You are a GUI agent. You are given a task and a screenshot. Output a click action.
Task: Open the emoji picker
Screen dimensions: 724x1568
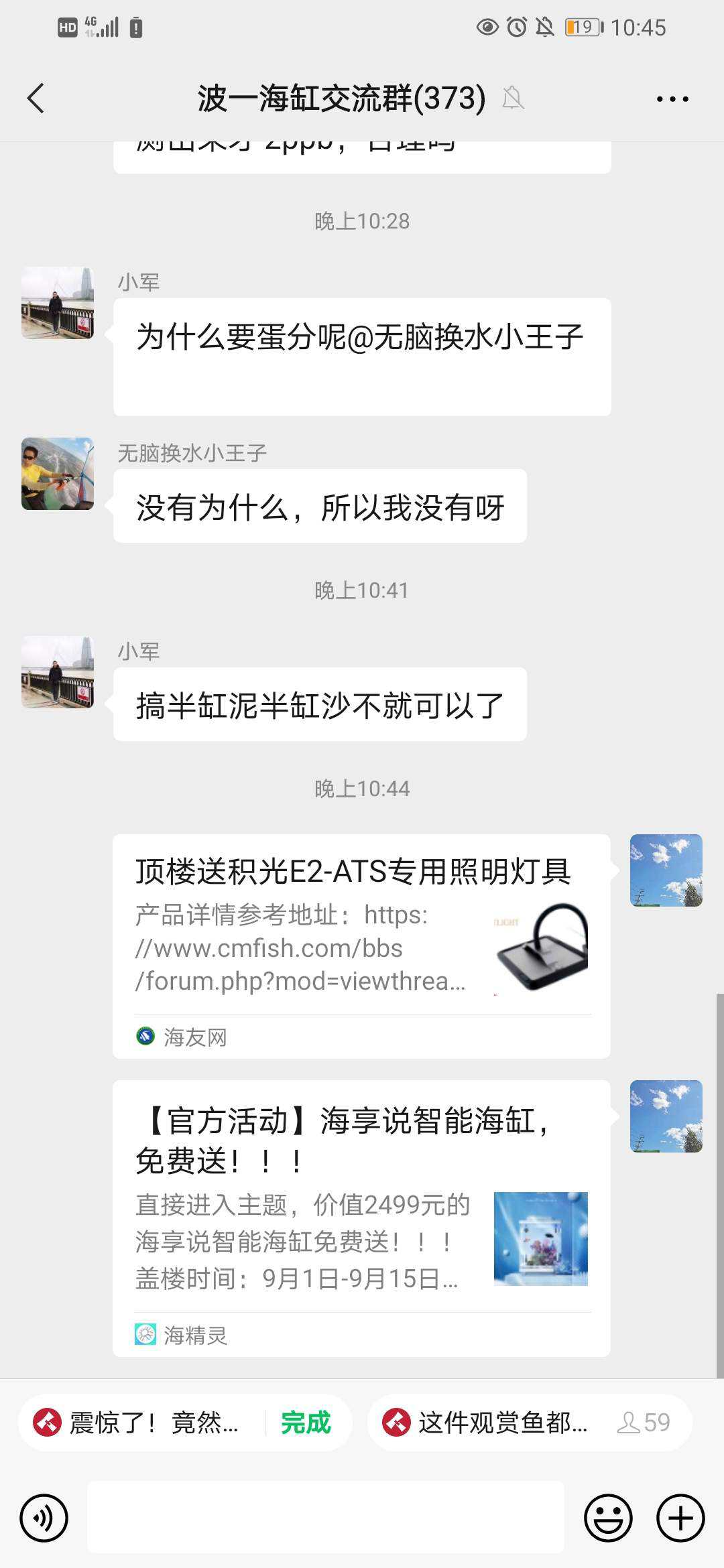[608, 1518]
